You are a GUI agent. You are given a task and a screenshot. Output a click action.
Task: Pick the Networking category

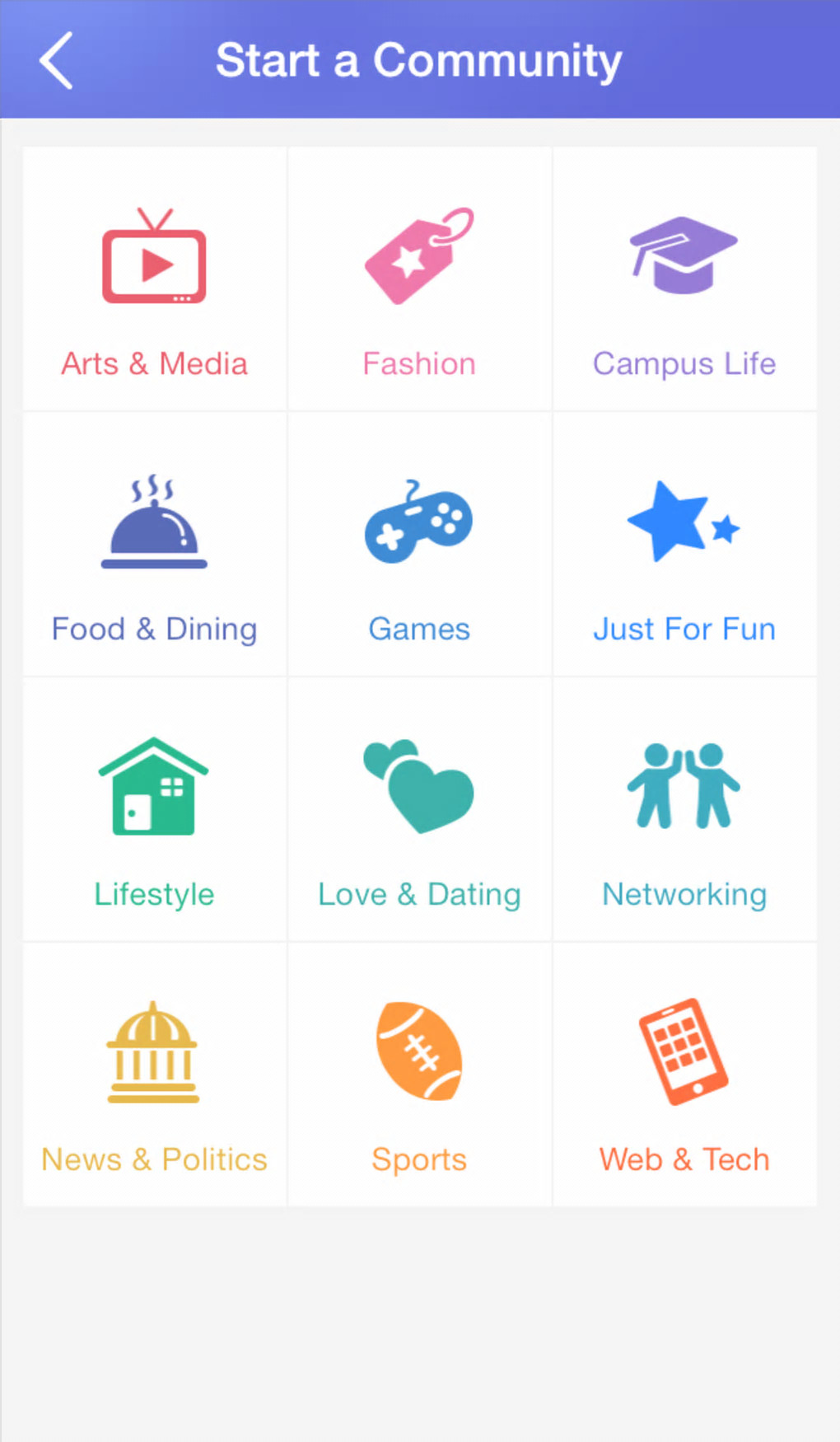tap(684, 810)
